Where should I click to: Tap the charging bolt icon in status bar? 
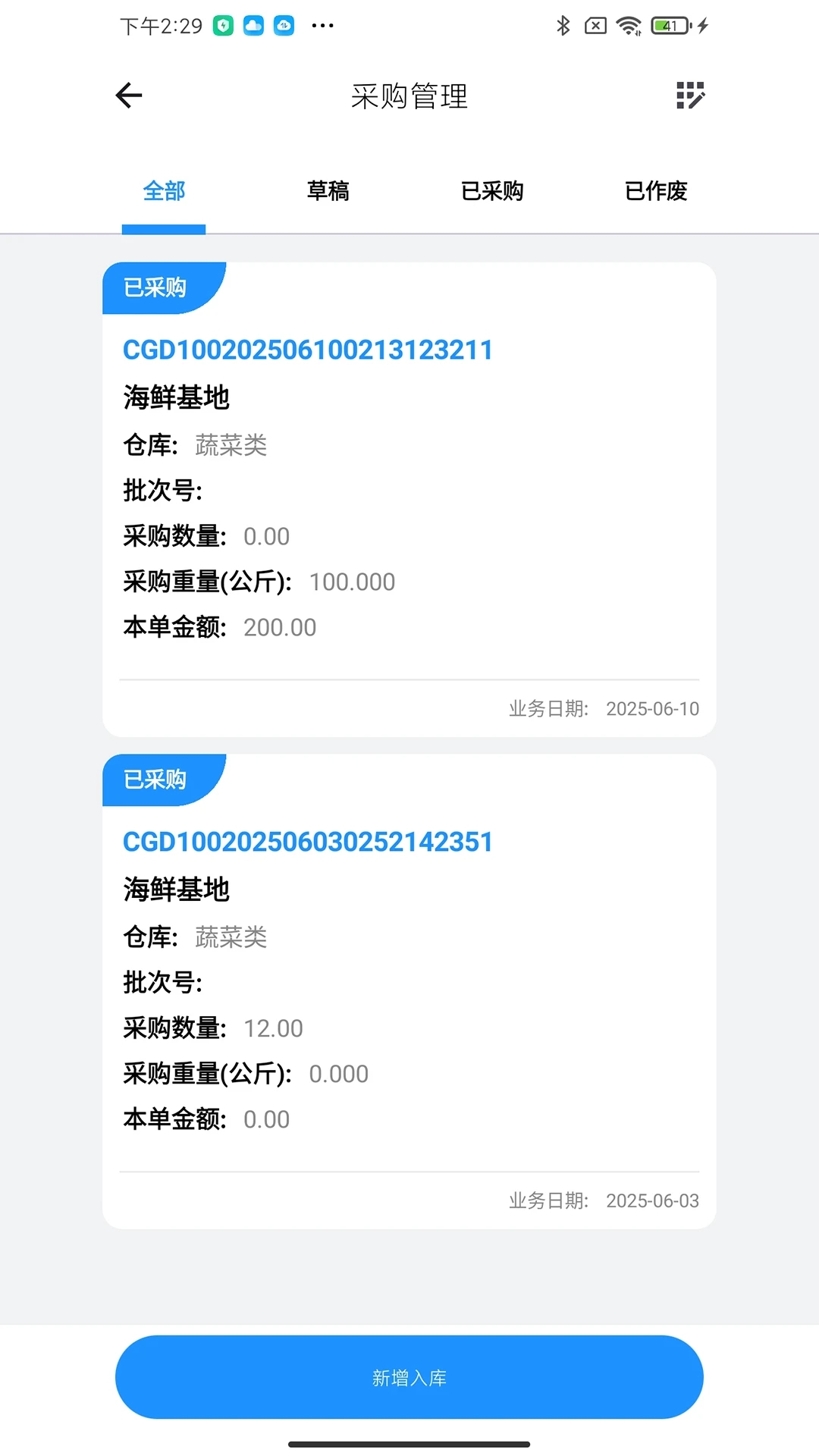point(701,24)
